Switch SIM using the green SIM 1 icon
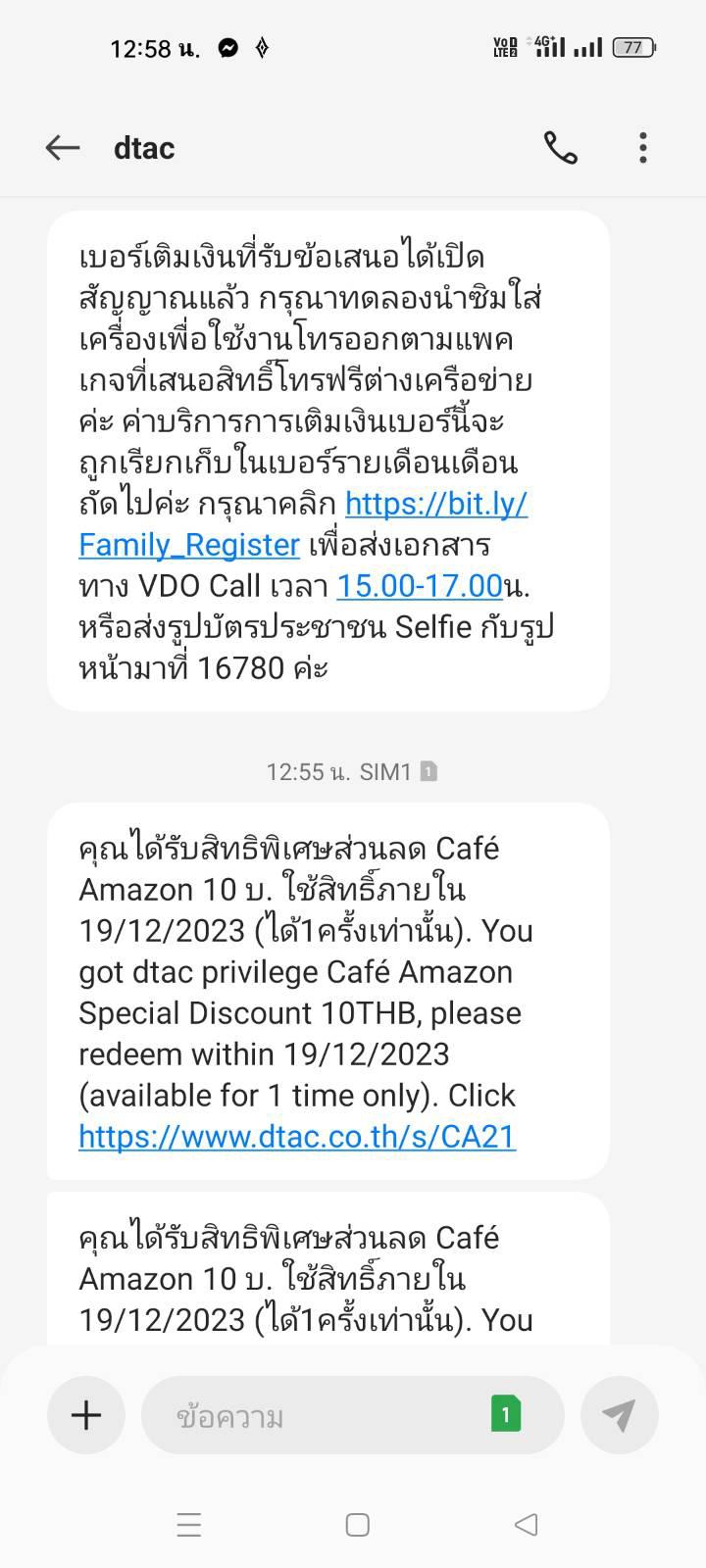 coord(506,1414)
